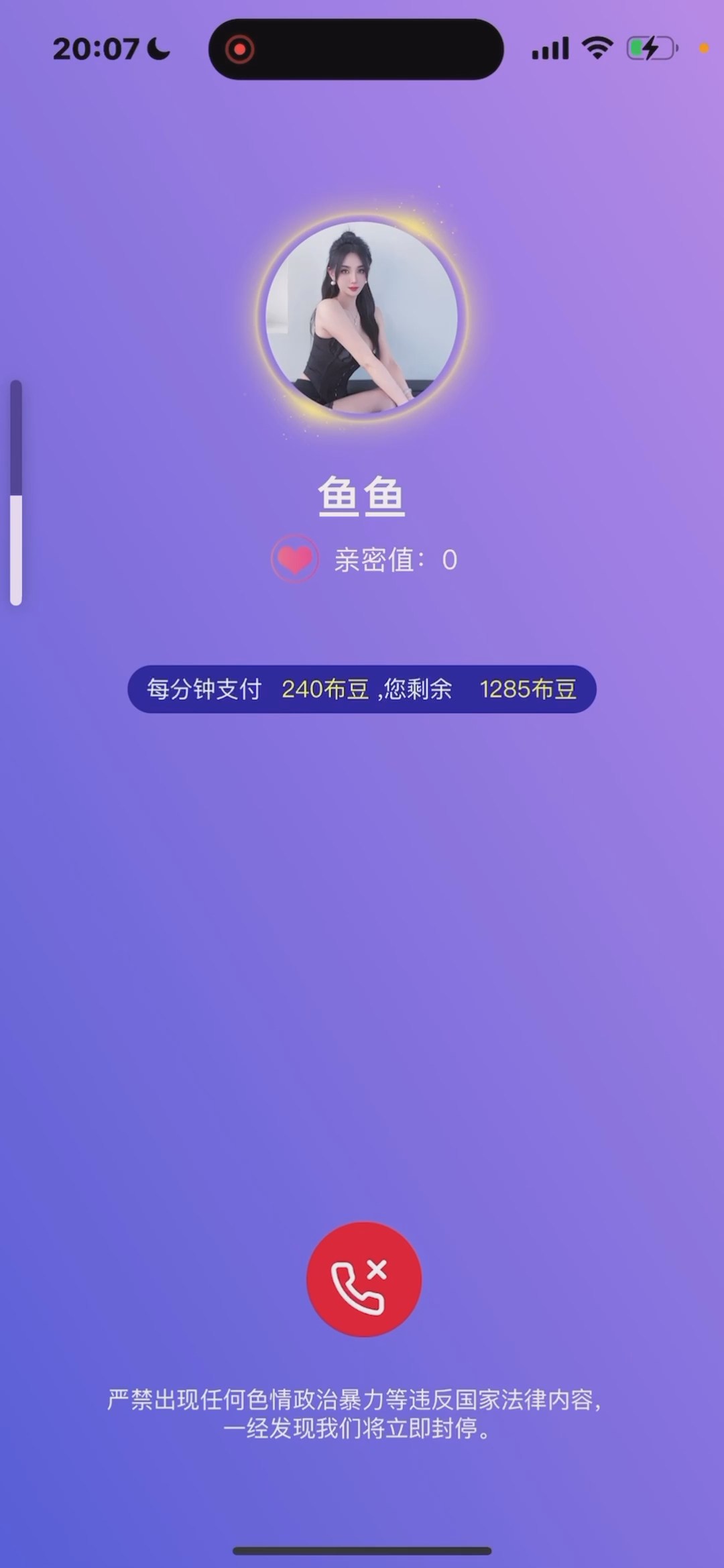Viewport: 724px width, 1568px height.
Task: Open 鱼鱼's profile picture
Action: [x=362, y=318]
